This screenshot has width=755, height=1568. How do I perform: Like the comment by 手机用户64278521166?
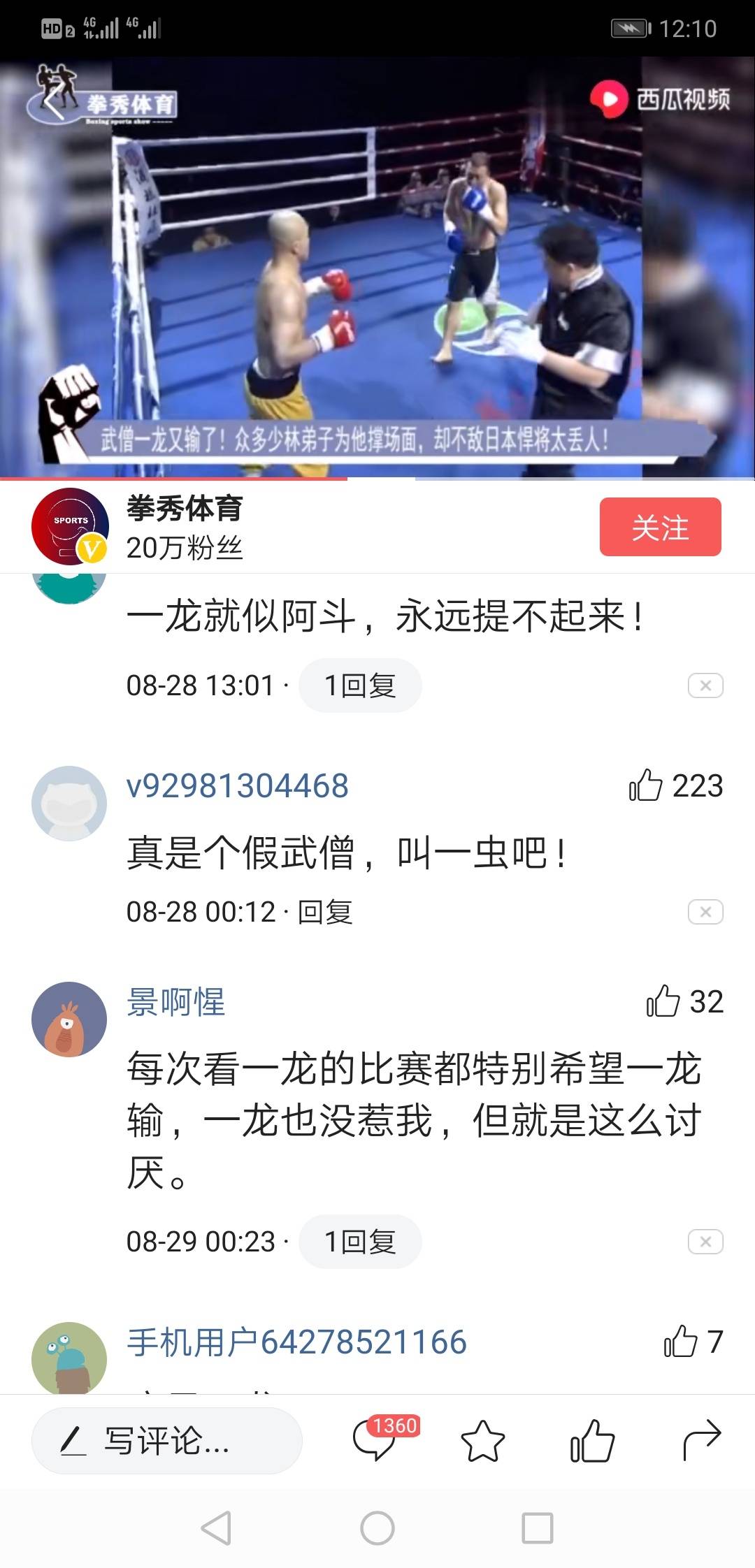[693, 1342]
